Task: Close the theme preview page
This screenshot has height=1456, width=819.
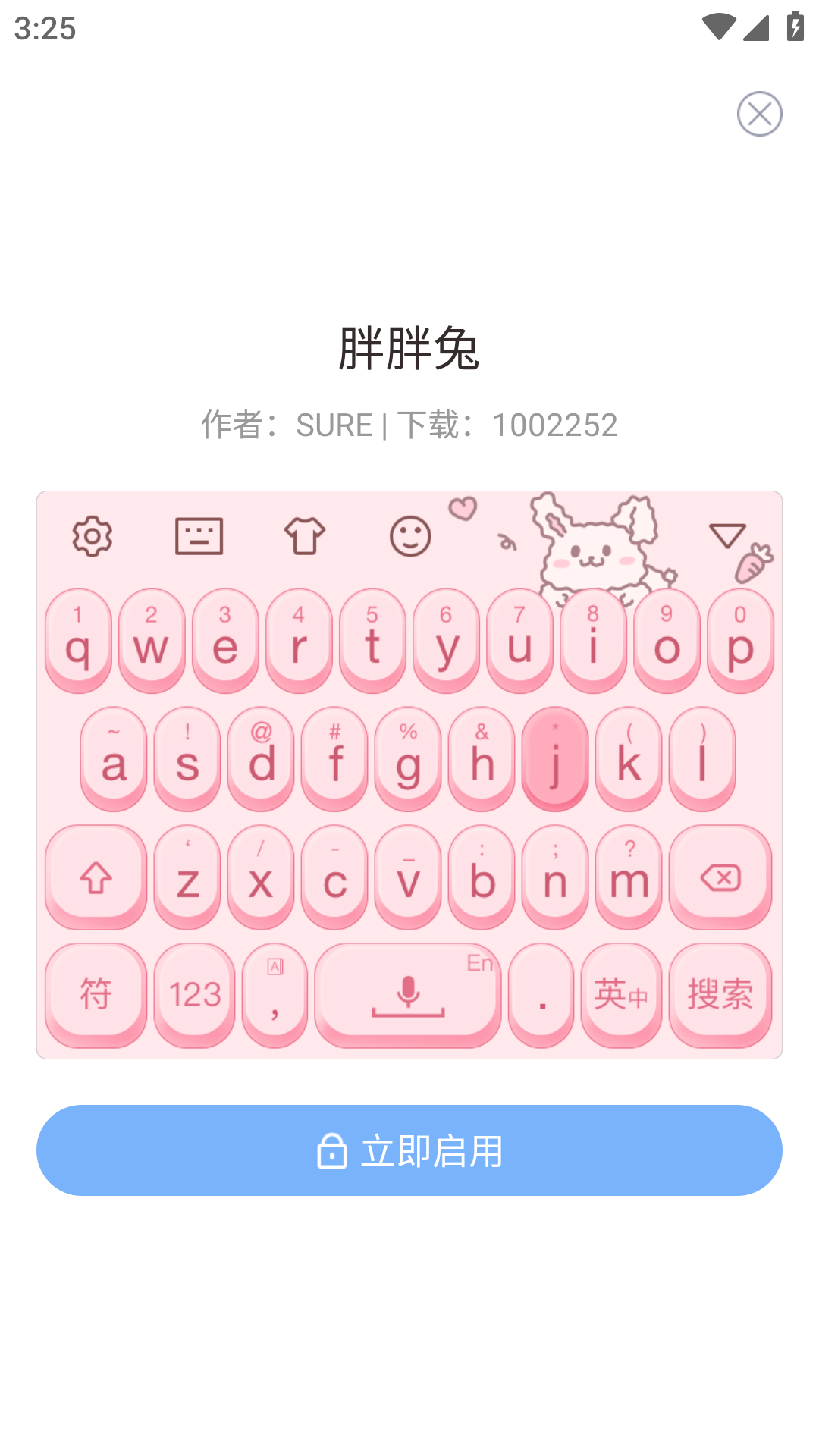Action: click(x=759, y=115)
